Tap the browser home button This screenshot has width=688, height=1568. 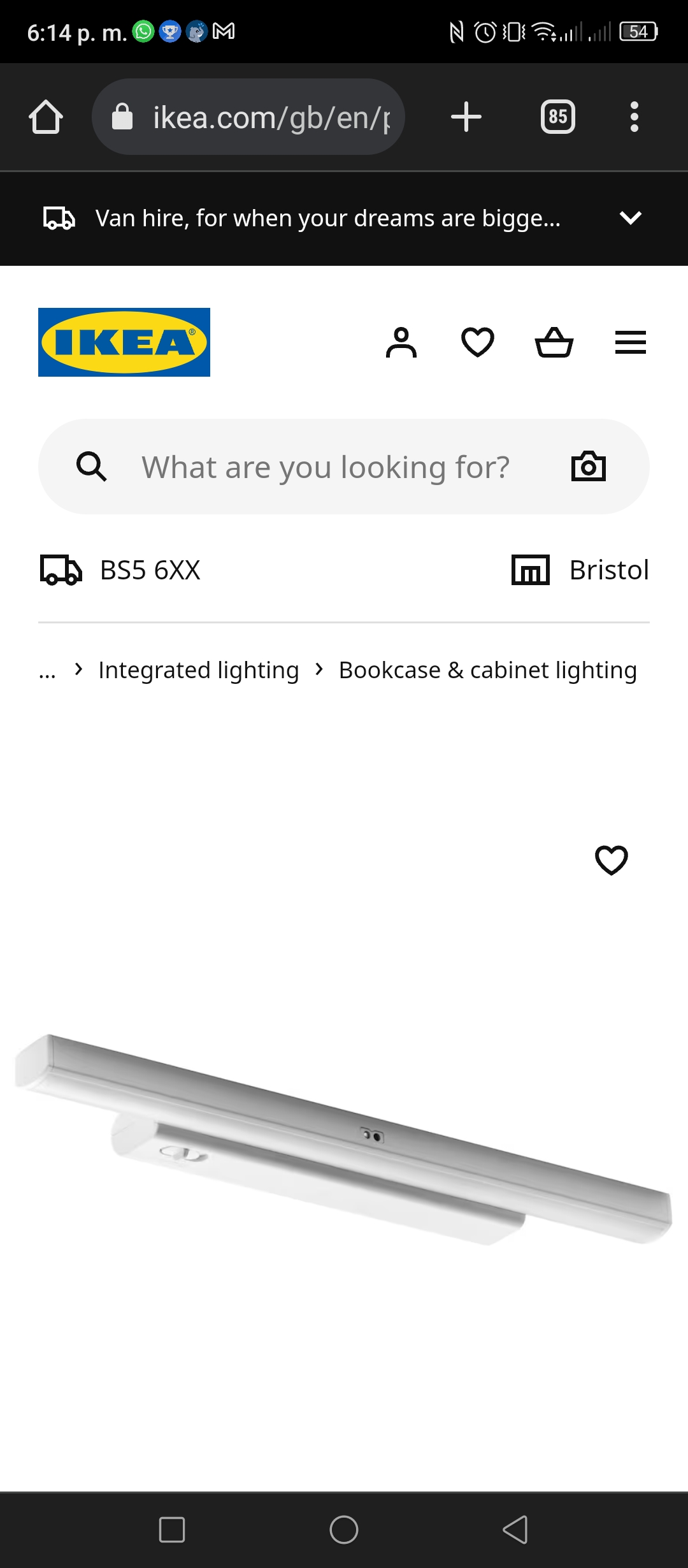tap(46, 117)
